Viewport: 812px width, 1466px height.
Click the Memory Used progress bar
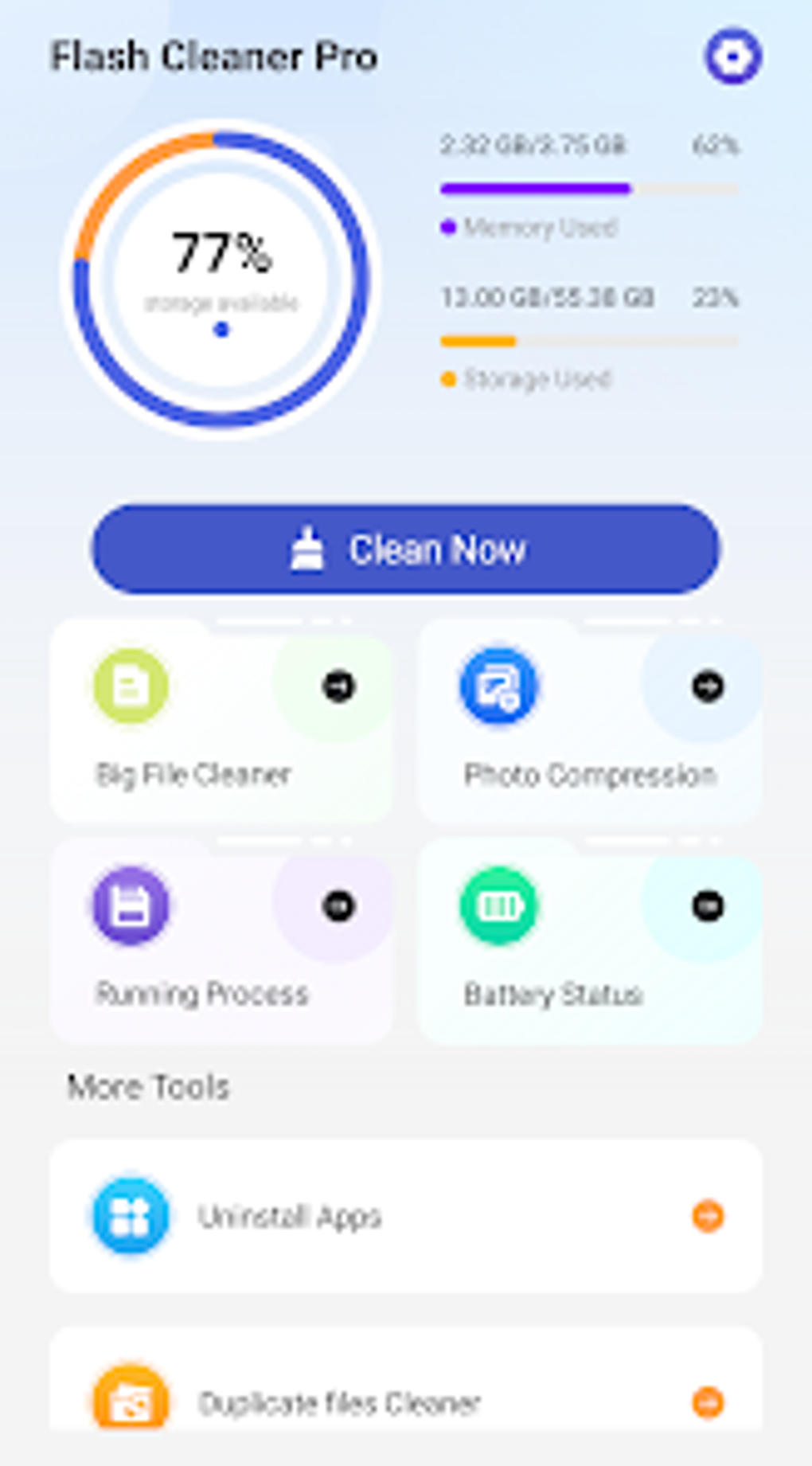pos(589,187)
